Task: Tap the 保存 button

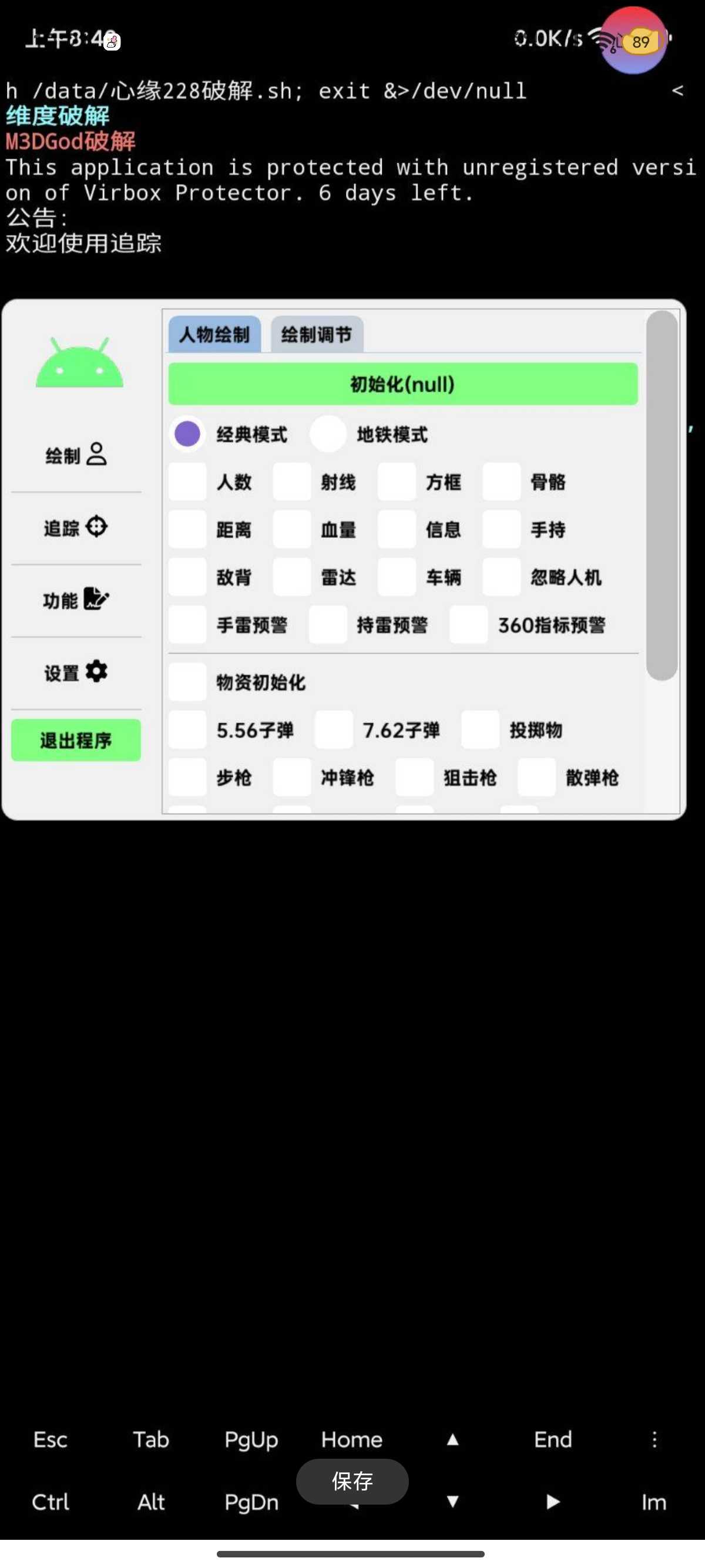Action: [x=352, y=1481]
